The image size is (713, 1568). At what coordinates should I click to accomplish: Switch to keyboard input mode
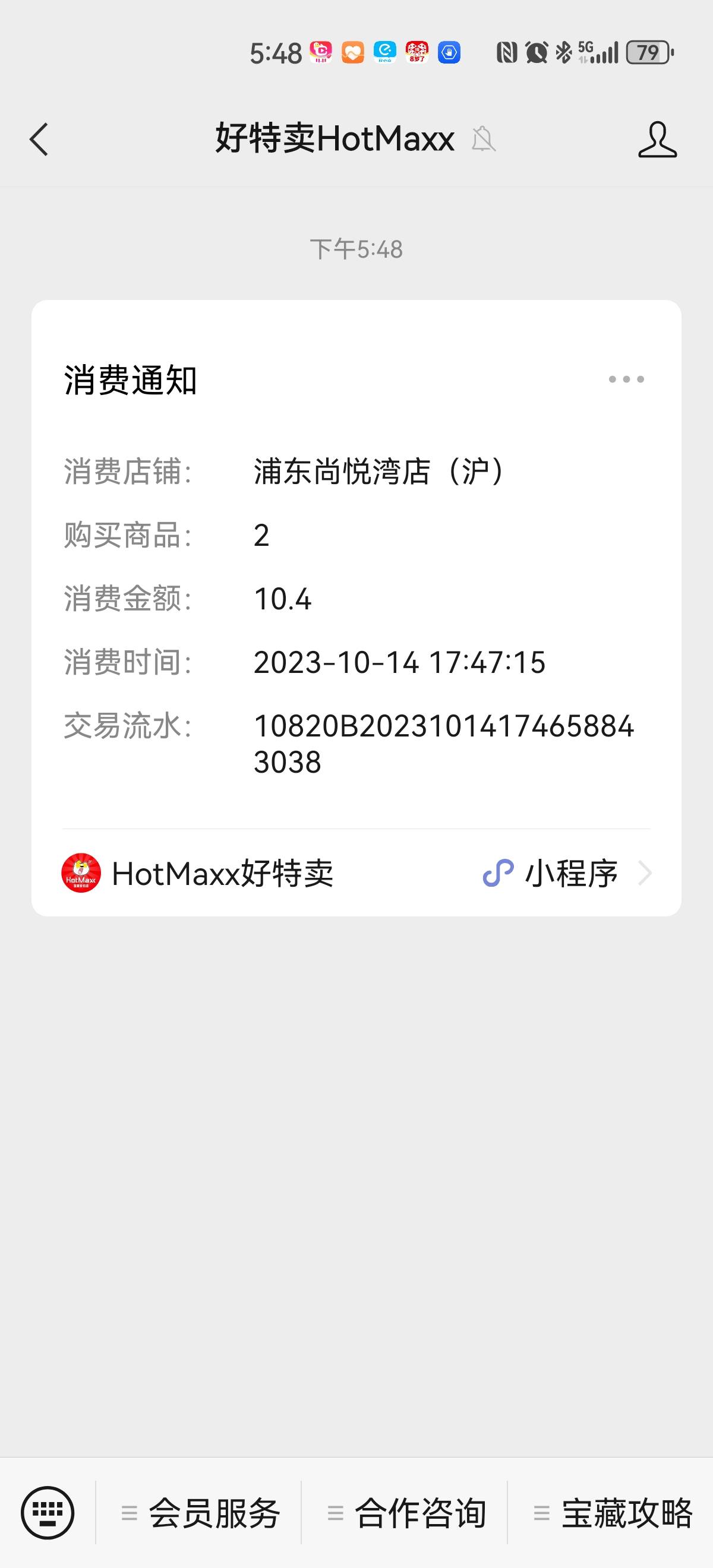[48, 1513]
